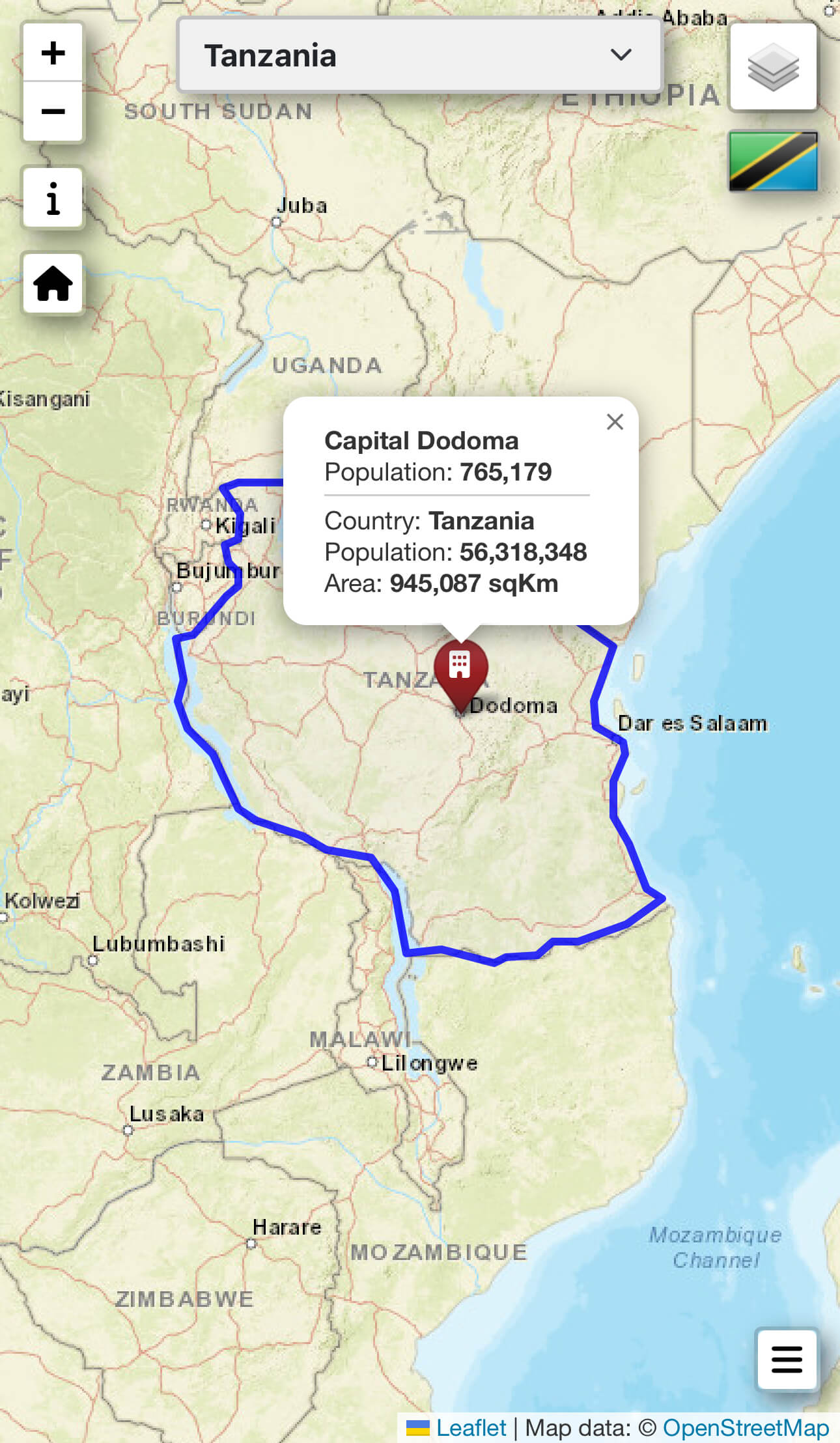Close the Capital Dodoma popup
The width and height of the screenshot is (840, 1443).
click(615, 422)
